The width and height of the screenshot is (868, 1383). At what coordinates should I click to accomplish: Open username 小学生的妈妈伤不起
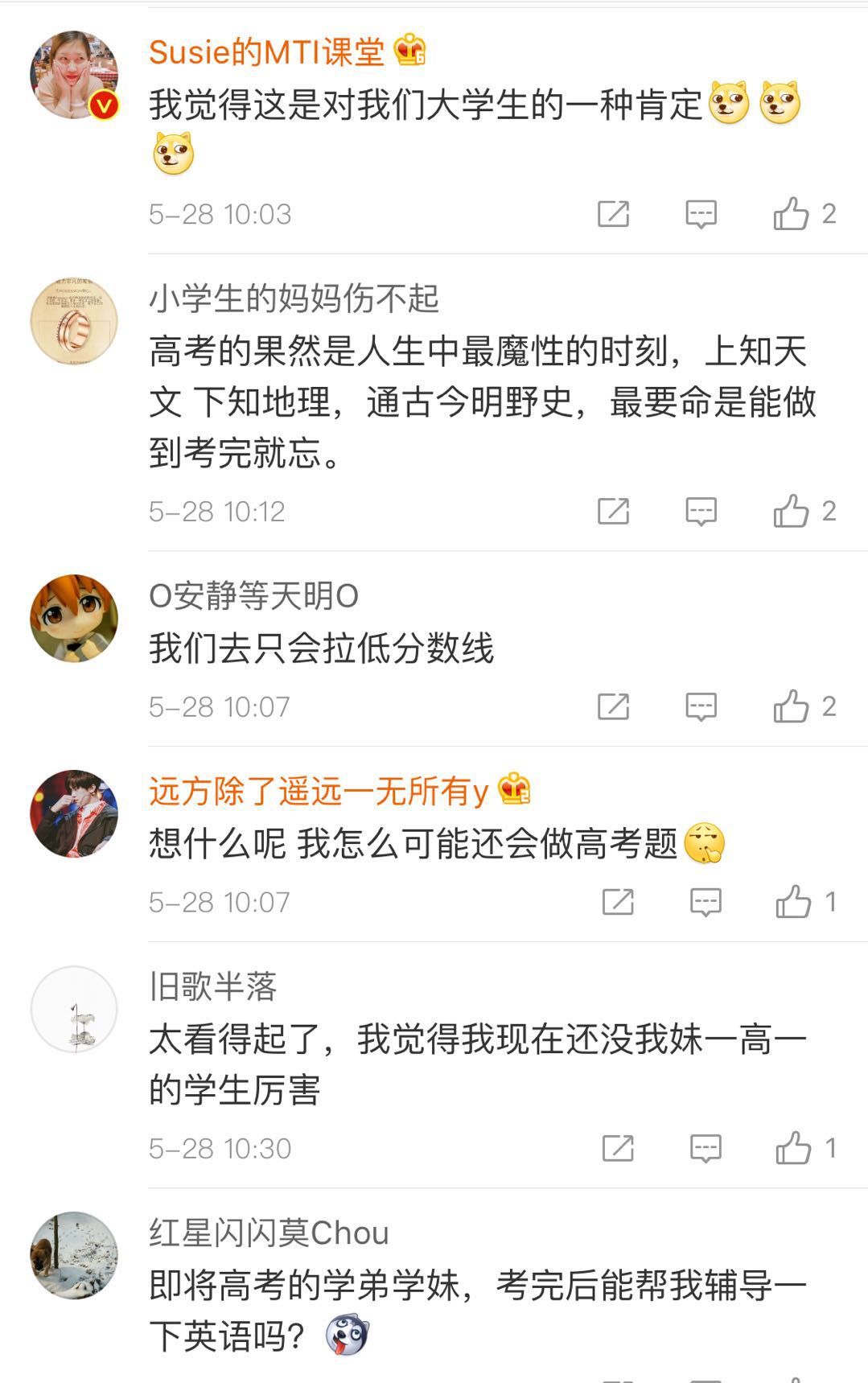click(294, 298)
